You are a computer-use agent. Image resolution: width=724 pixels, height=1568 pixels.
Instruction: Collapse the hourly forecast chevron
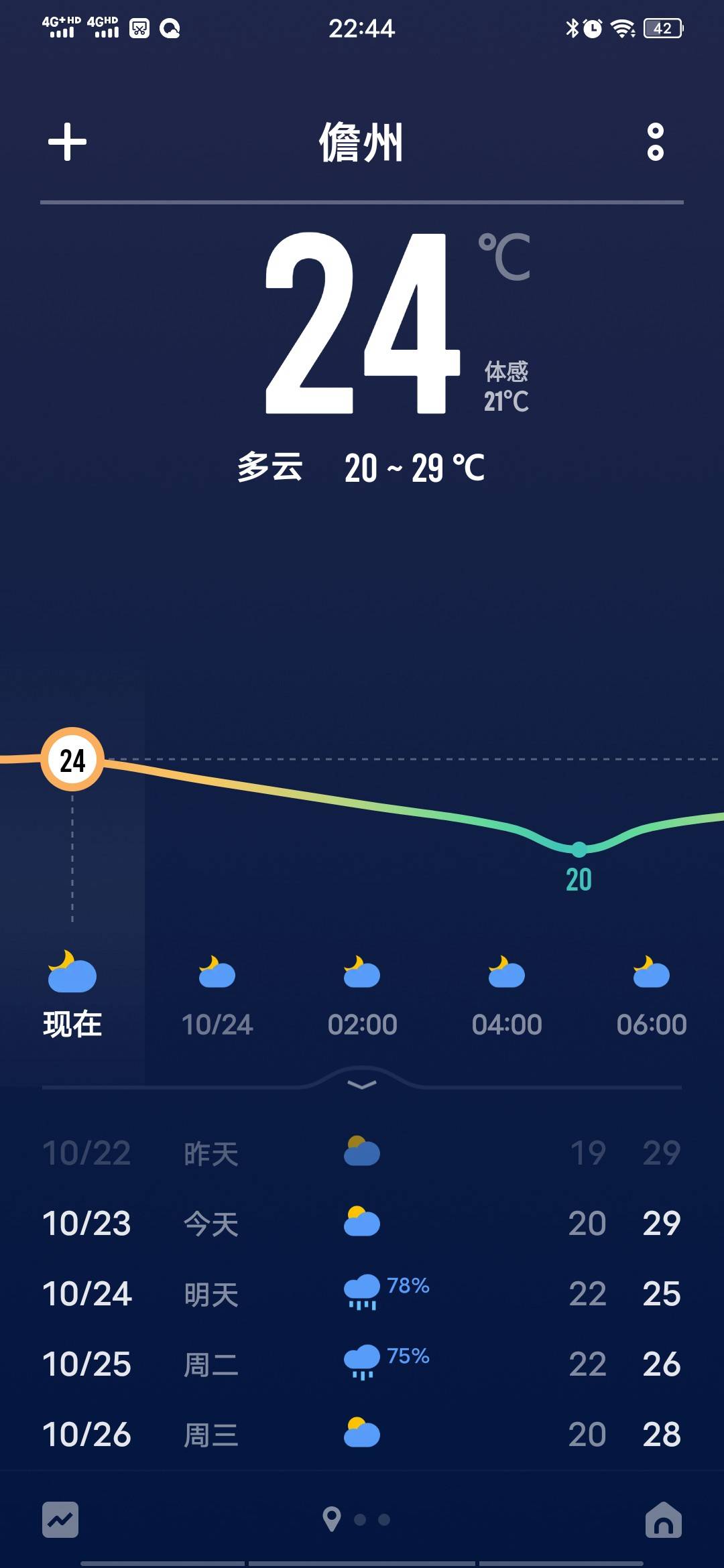[362, 1085]
